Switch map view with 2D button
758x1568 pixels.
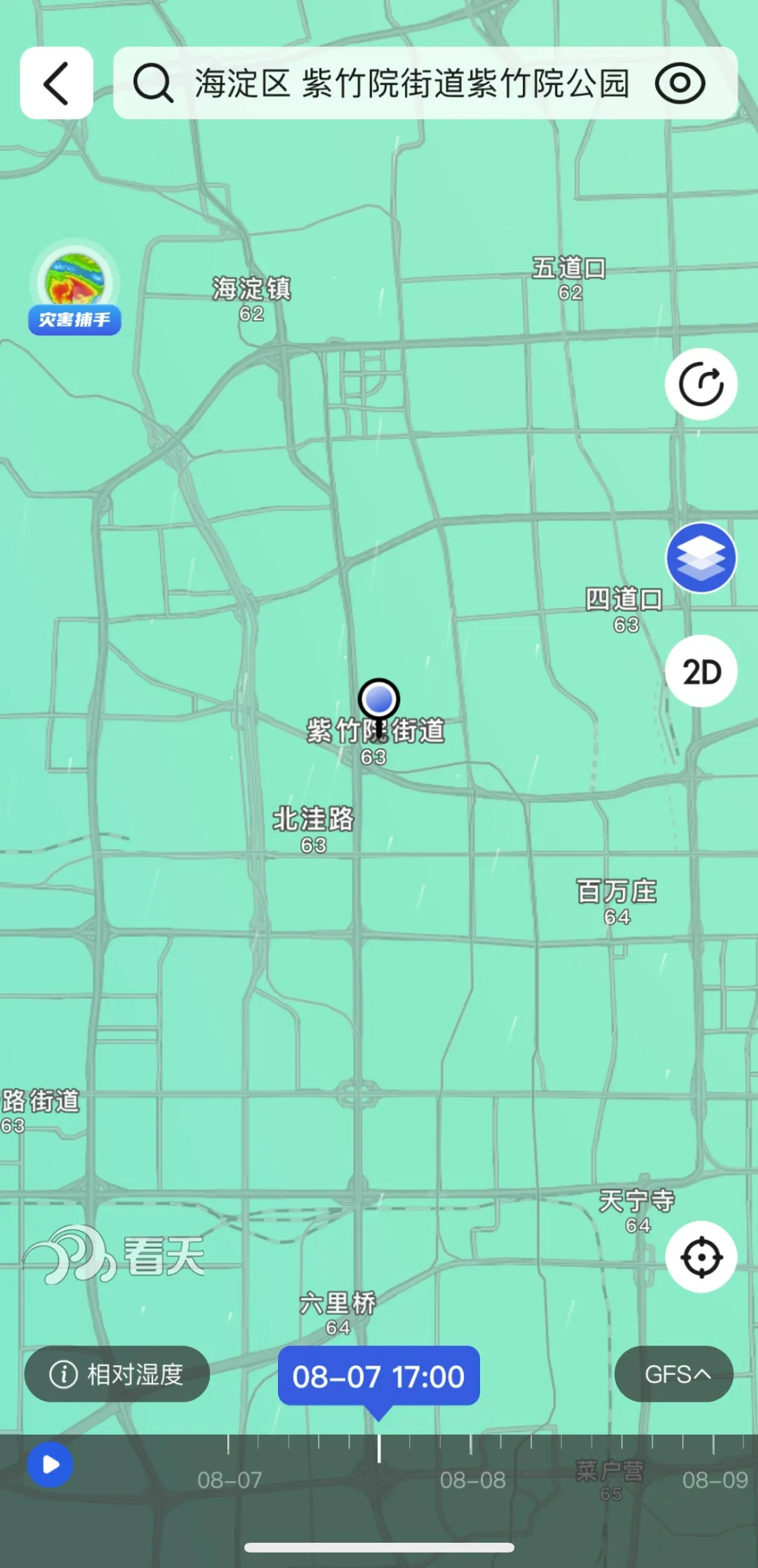(700, 672)
